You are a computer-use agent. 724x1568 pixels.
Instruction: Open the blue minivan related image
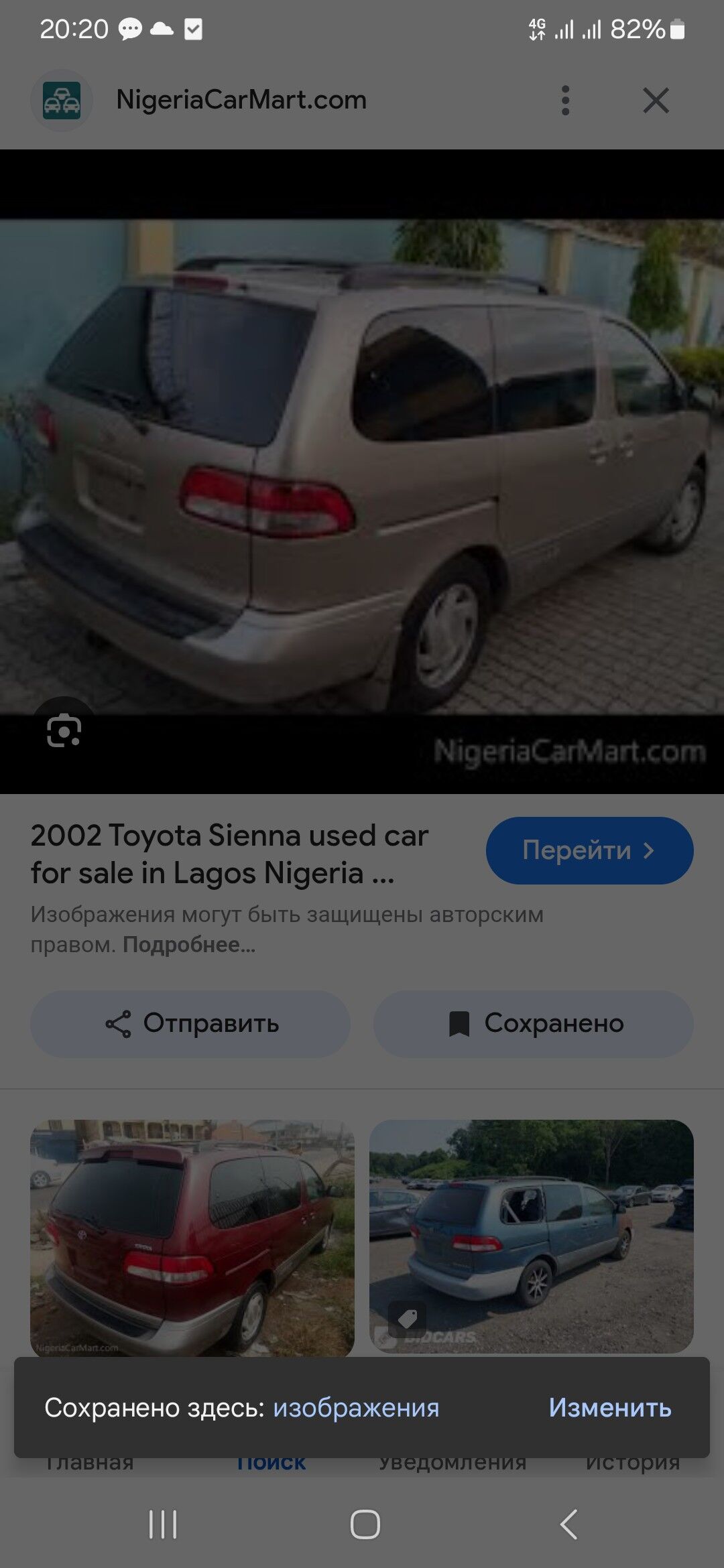click(532, 1236)
